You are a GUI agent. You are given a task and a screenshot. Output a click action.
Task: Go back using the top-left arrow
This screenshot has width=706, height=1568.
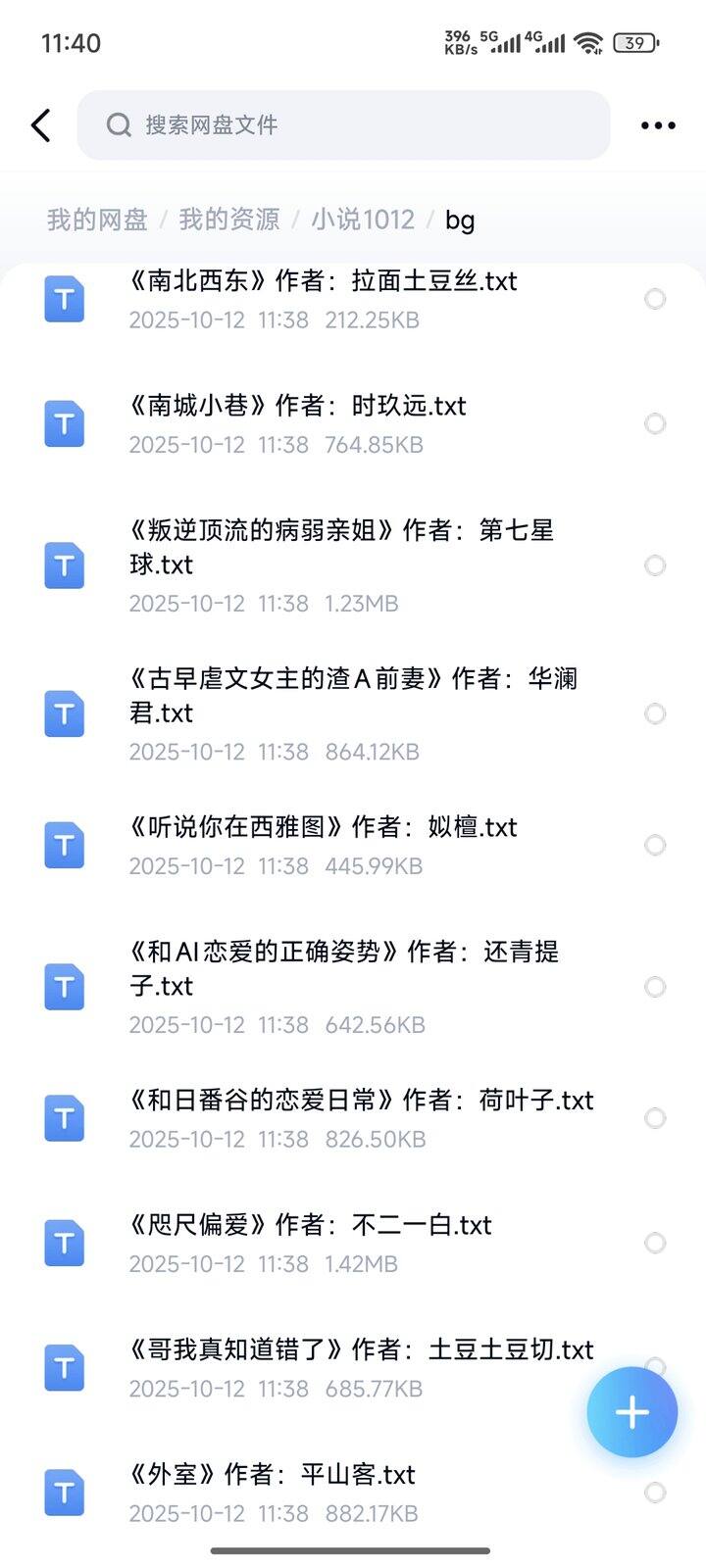point(41,125)
